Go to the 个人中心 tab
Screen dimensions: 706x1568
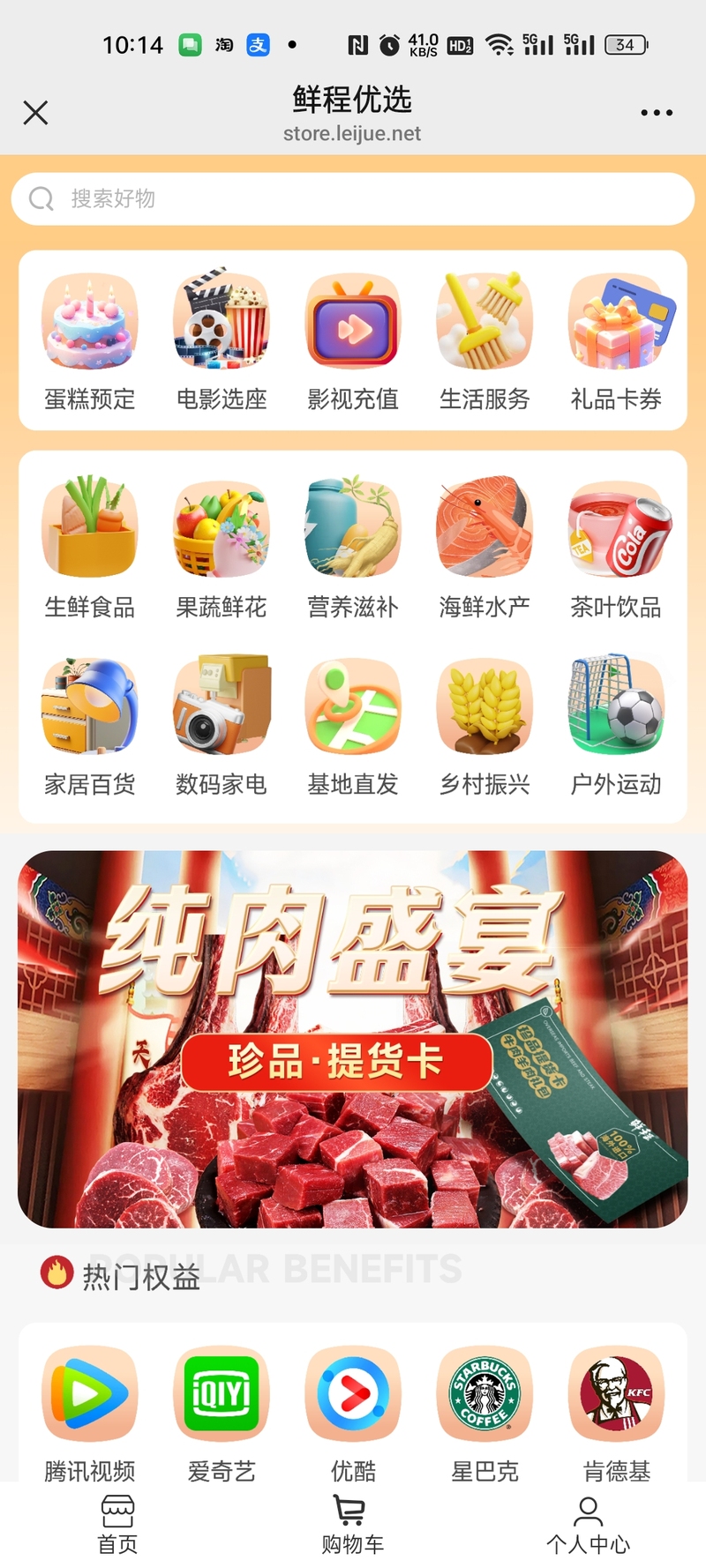pos(588,1524)
